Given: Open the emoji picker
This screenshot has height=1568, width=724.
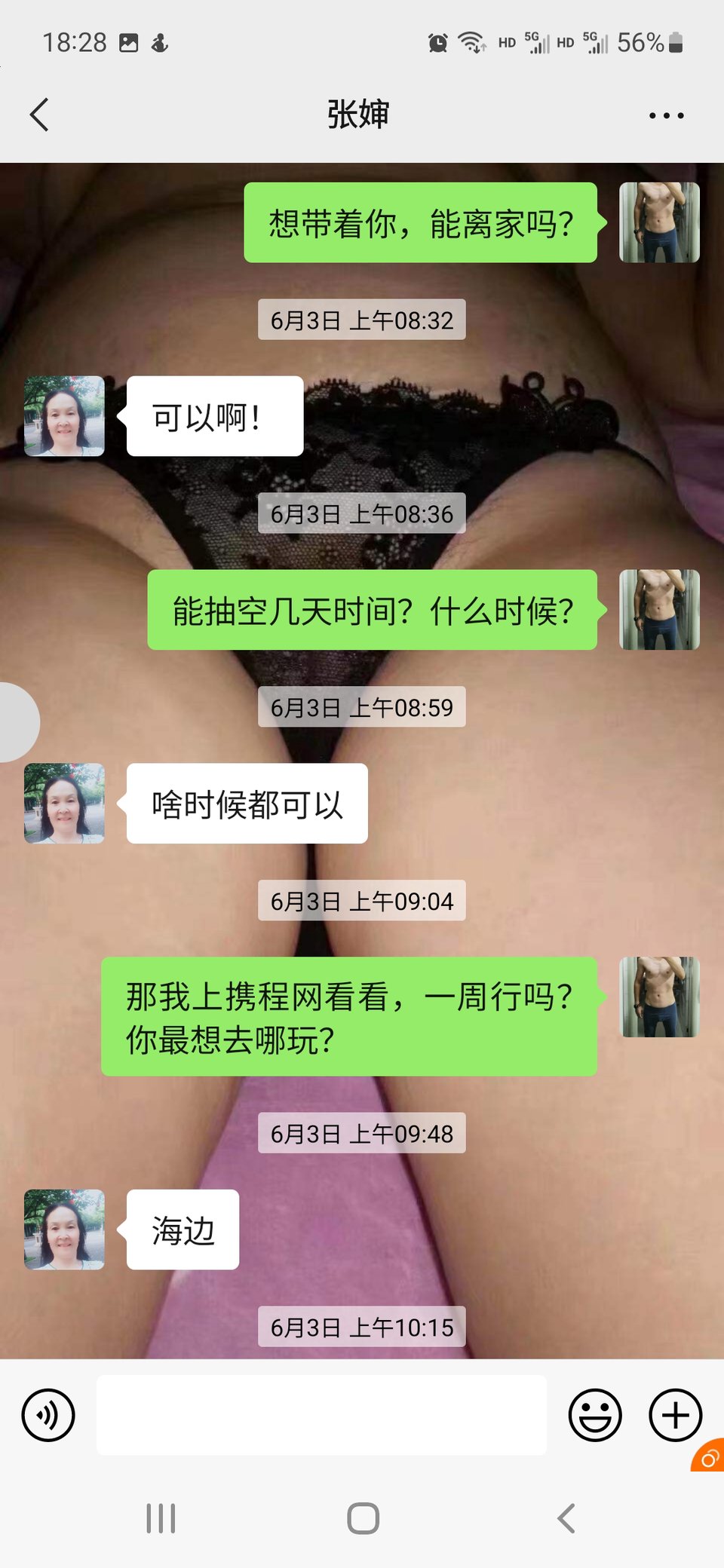Looking at the screenshot, I should click(x=595, y=1415).
